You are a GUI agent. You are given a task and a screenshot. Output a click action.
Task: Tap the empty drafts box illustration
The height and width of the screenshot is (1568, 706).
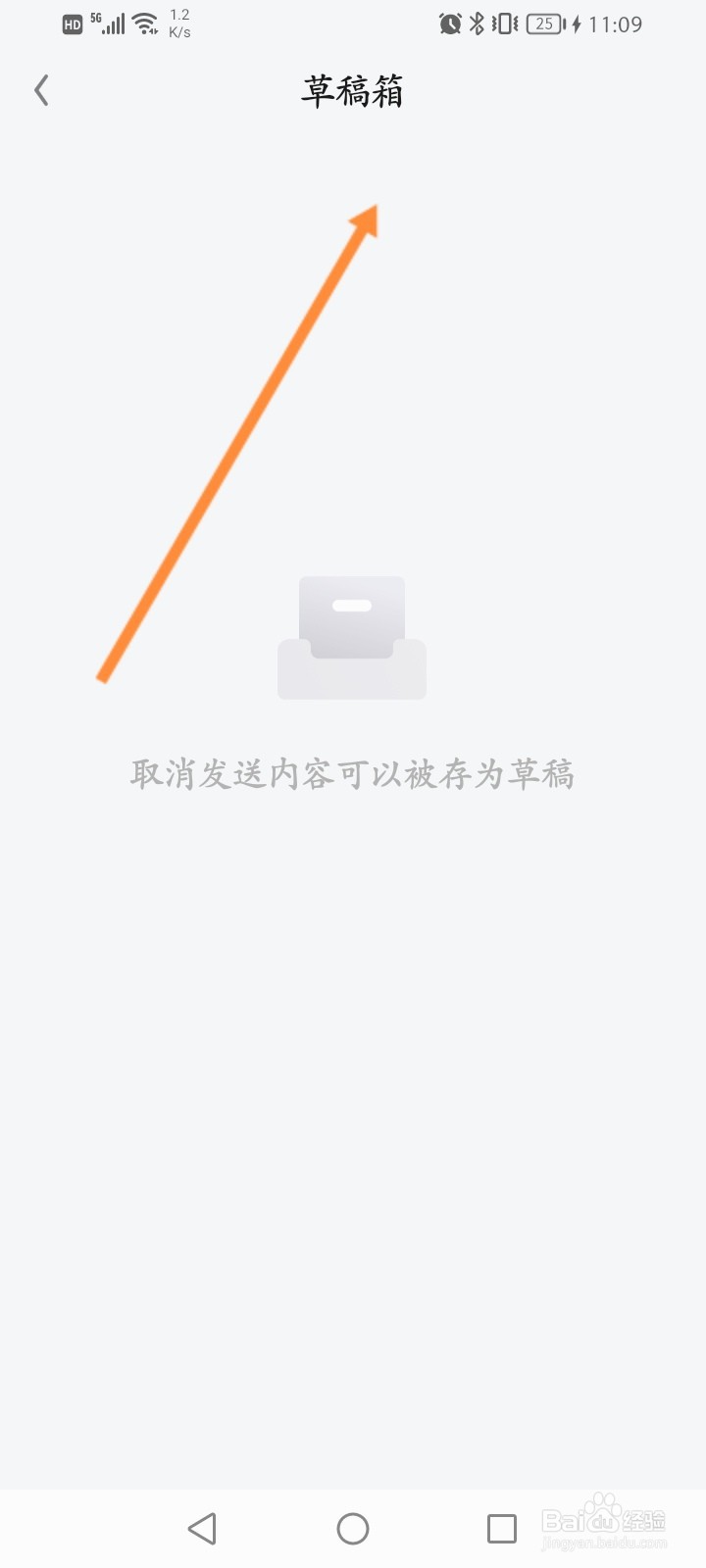(352, 637)
